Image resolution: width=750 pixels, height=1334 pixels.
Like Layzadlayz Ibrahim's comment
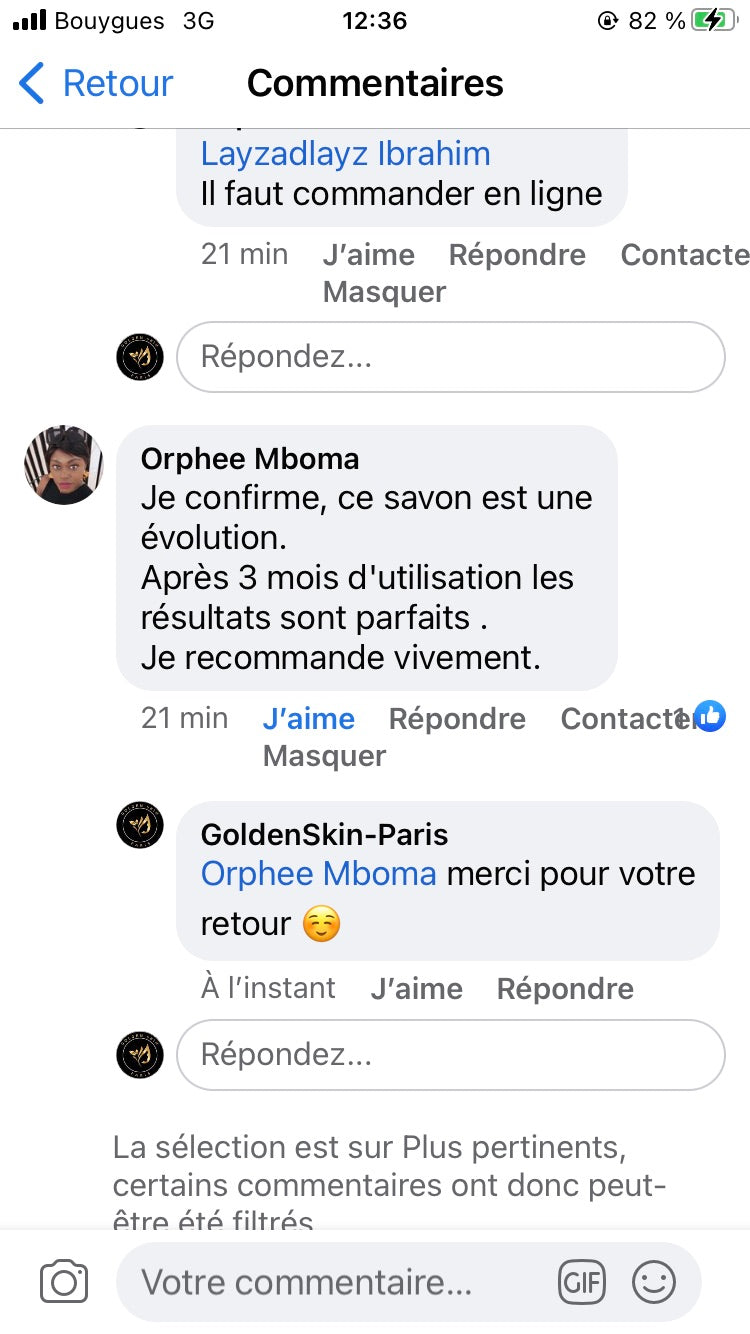point(368,255)
